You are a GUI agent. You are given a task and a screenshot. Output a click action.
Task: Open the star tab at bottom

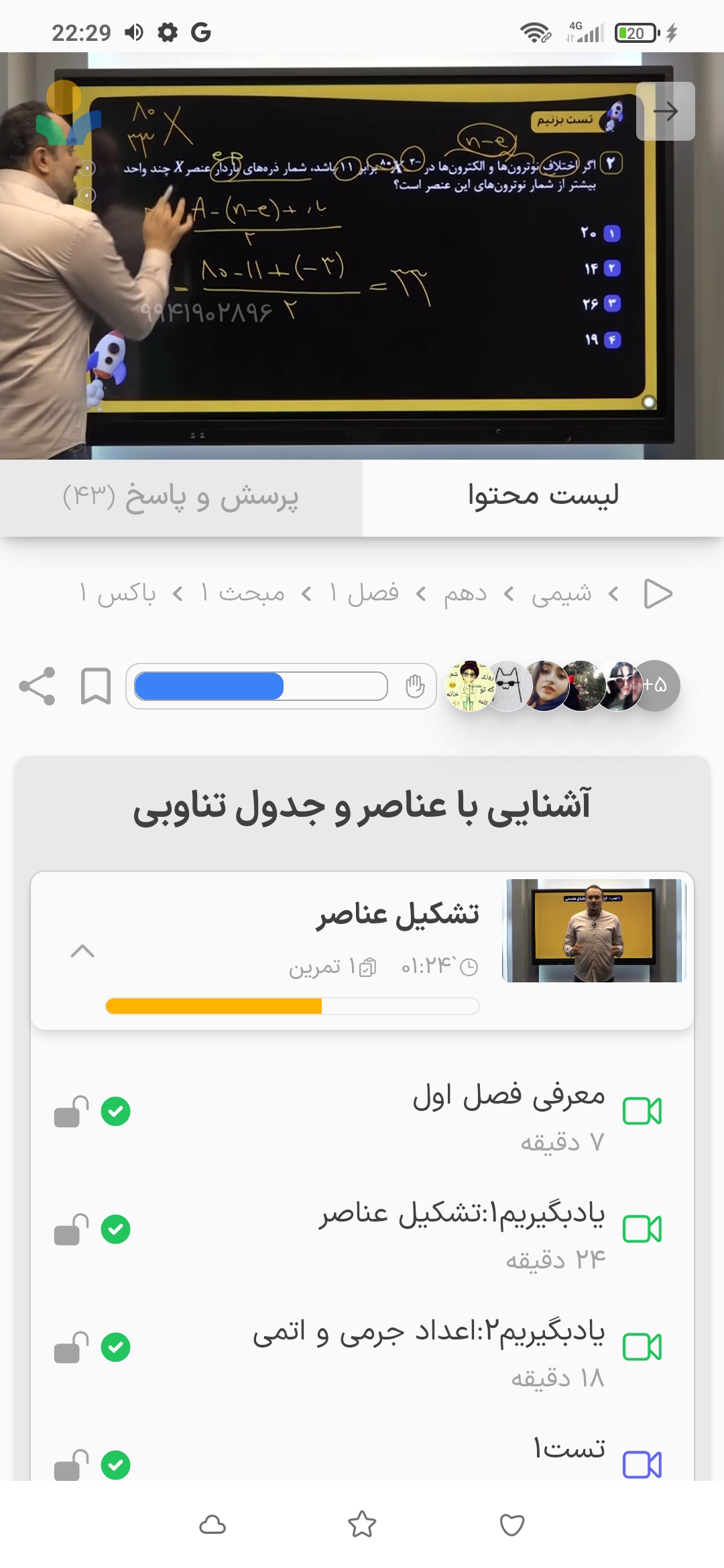[x=362, y=1525]
